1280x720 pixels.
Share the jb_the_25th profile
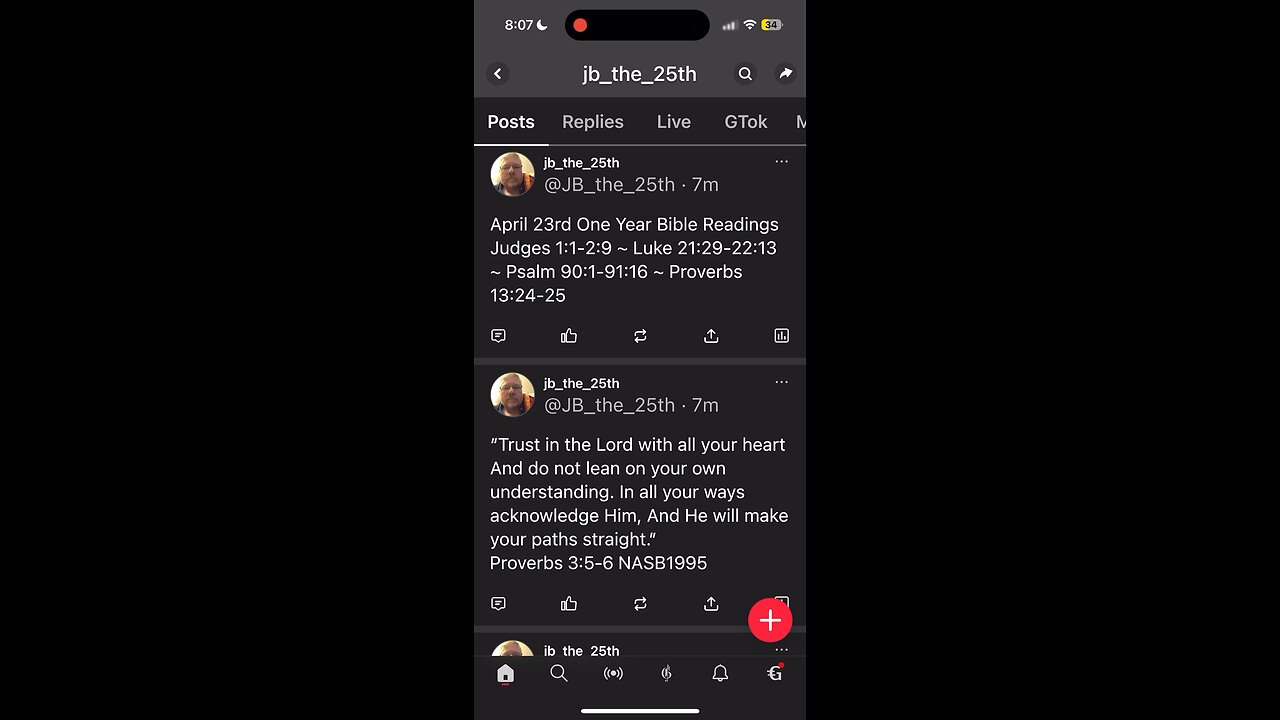(786, 74)
